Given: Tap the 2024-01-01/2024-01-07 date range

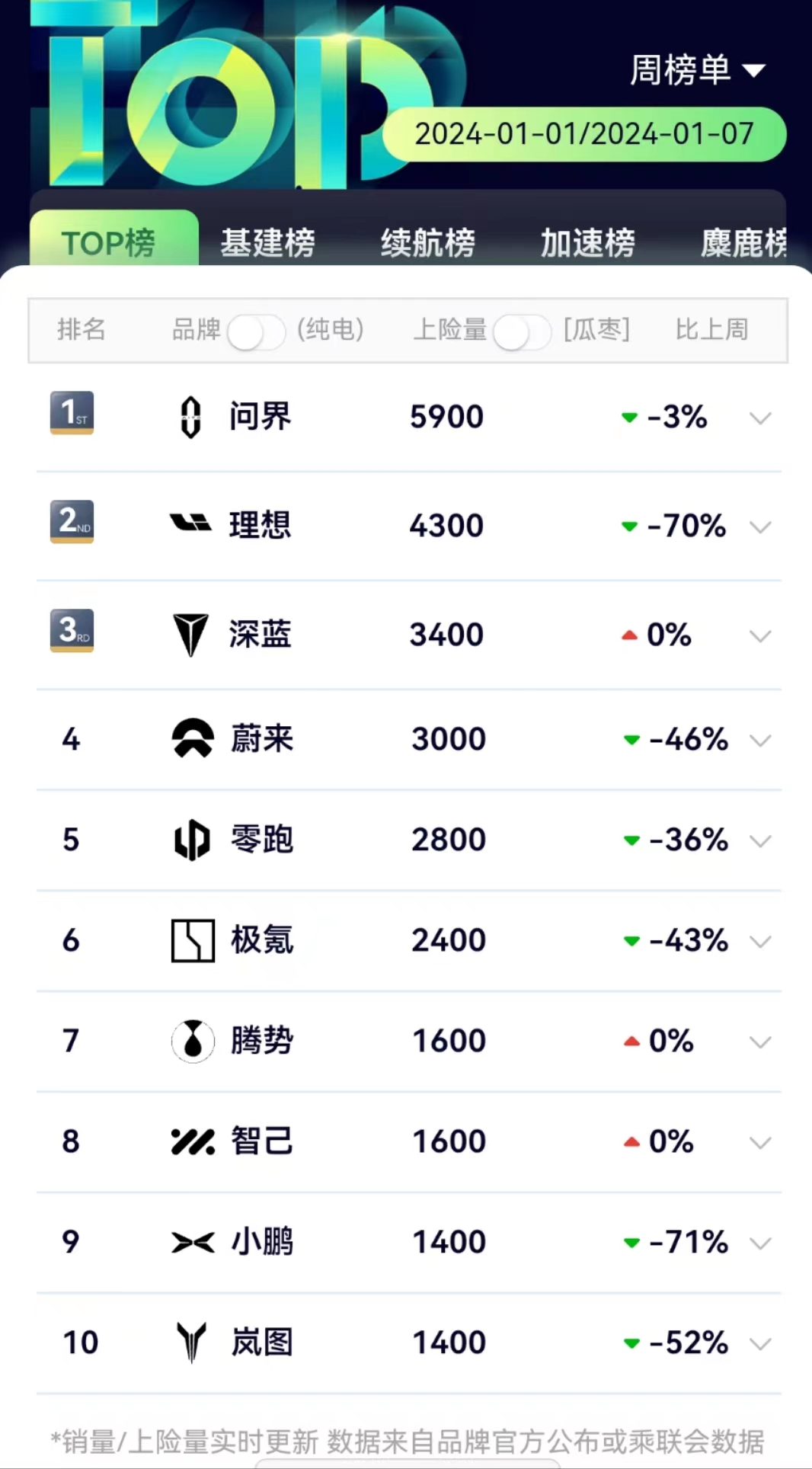Looking at the screenshot, I should tap(584, 134).
